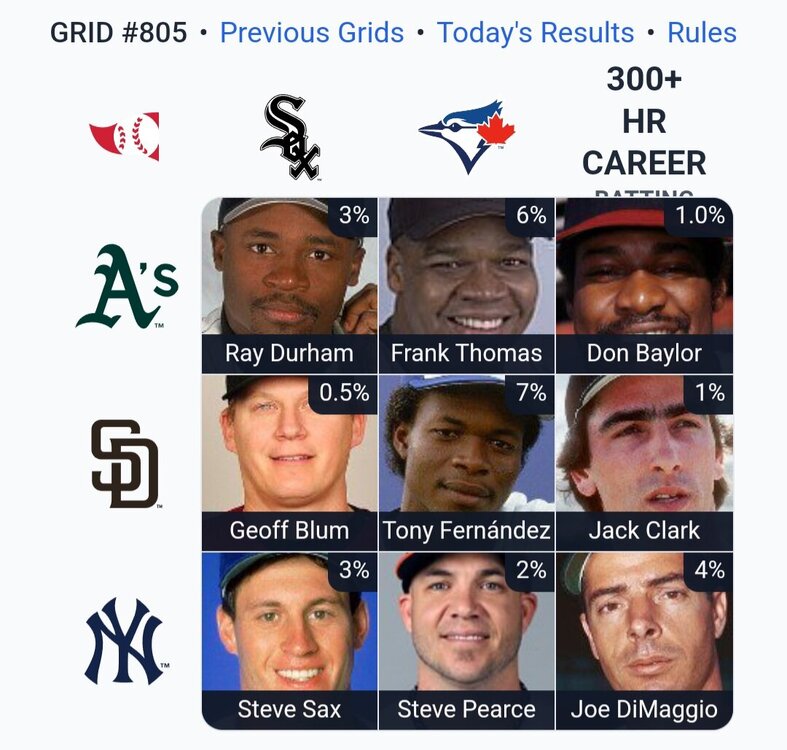Select the Ray Durham grid cell
This screenshot has height=750, width=787.
click(x=289, y=285)
